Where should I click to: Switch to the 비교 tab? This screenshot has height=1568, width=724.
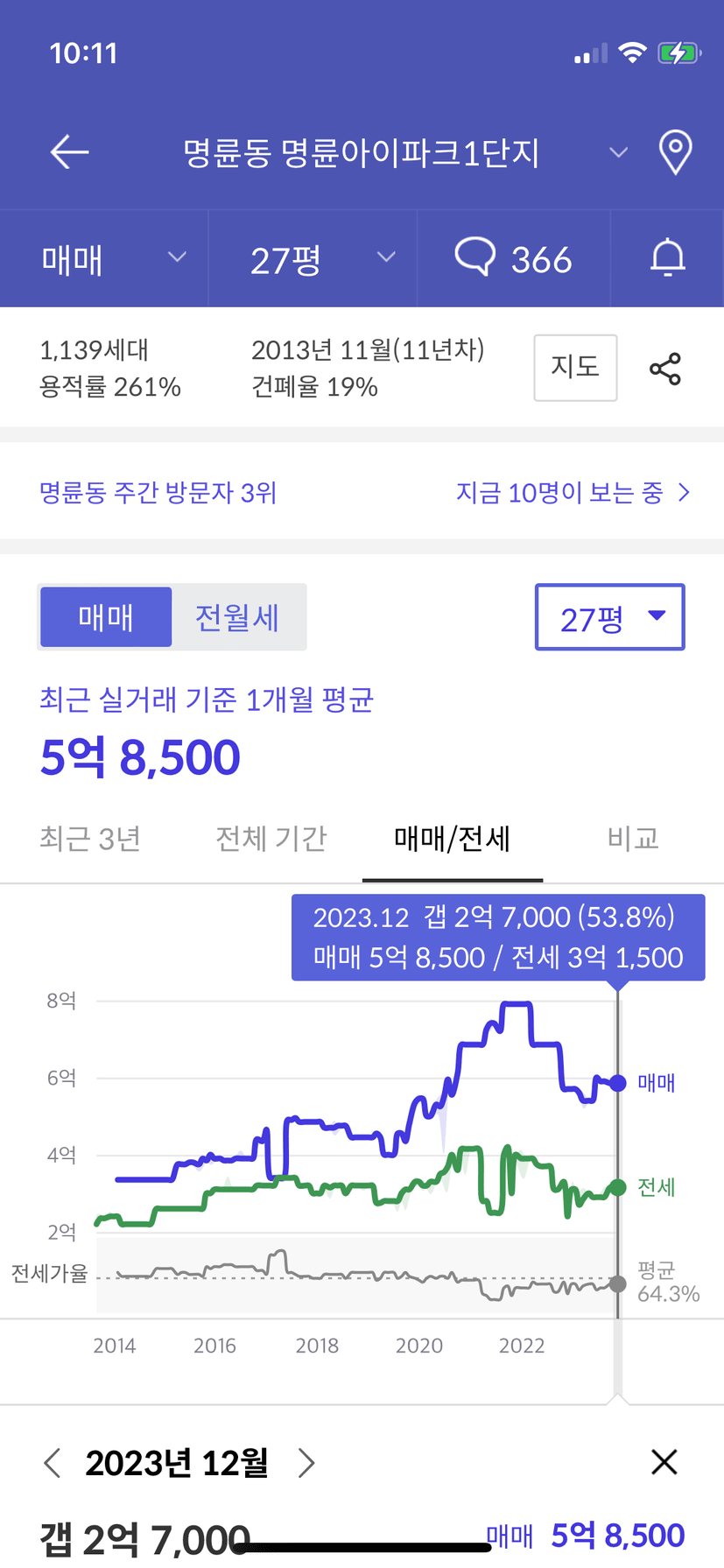point(633,839)
